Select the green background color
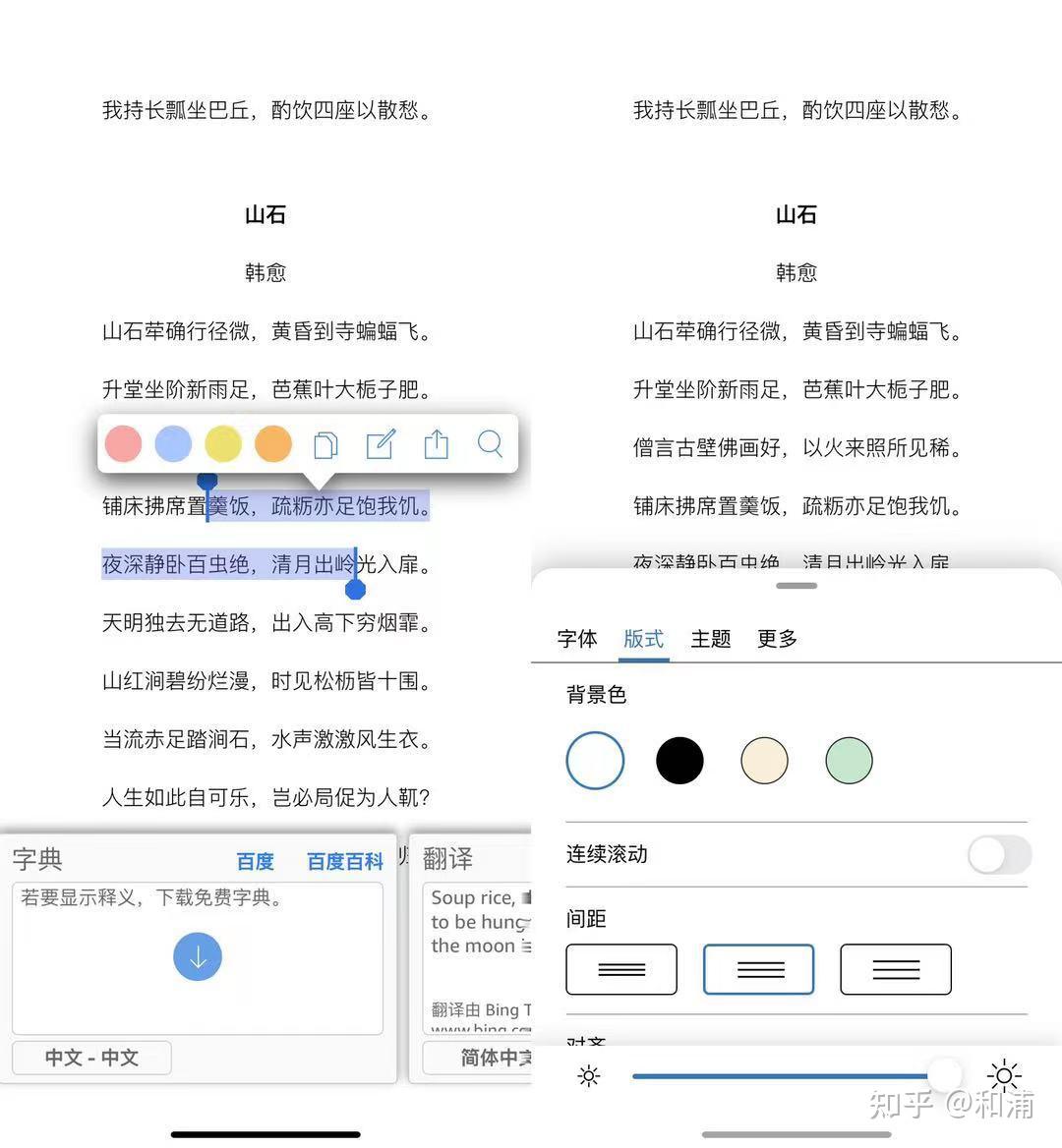Image resolution: width=1062 pixels, height=1148 pixels. [x=849, y=761]
